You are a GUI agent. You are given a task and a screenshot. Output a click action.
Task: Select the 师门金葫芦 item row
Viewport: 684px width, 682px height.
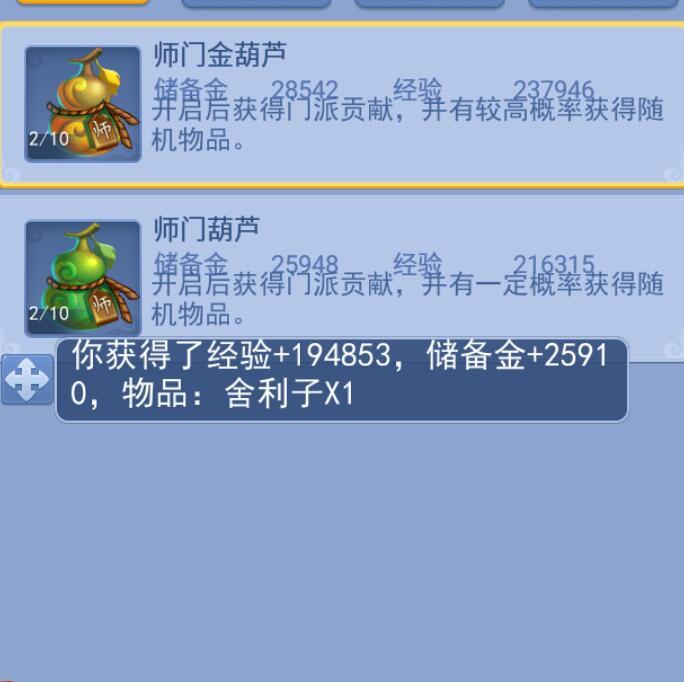point(342,104)
